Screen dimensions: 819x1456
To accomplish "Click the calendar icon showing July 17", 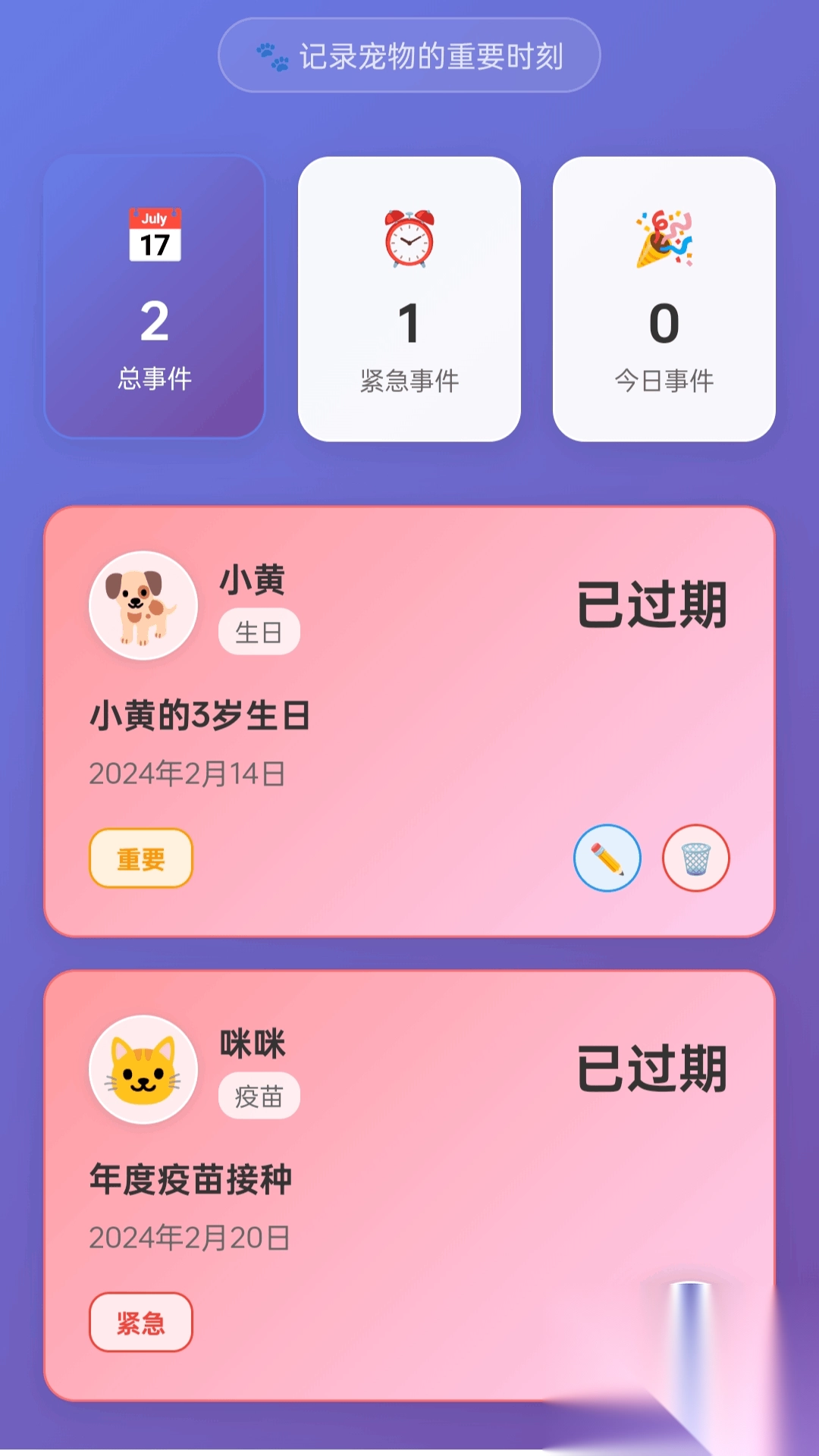I will pyautogui.click(x=155, y=235).
